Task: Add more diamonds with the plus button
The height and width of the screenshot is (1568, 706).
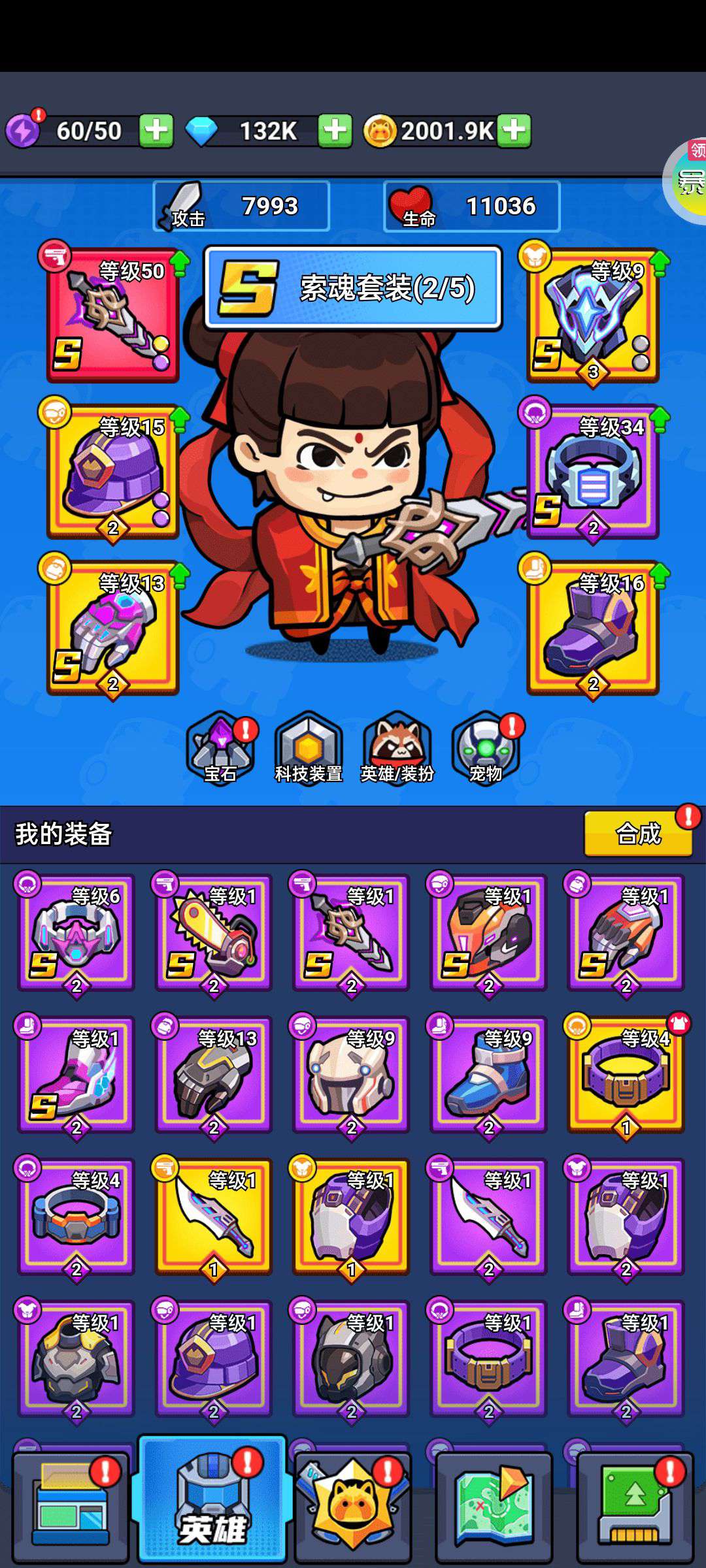Action: pos(335,131)
